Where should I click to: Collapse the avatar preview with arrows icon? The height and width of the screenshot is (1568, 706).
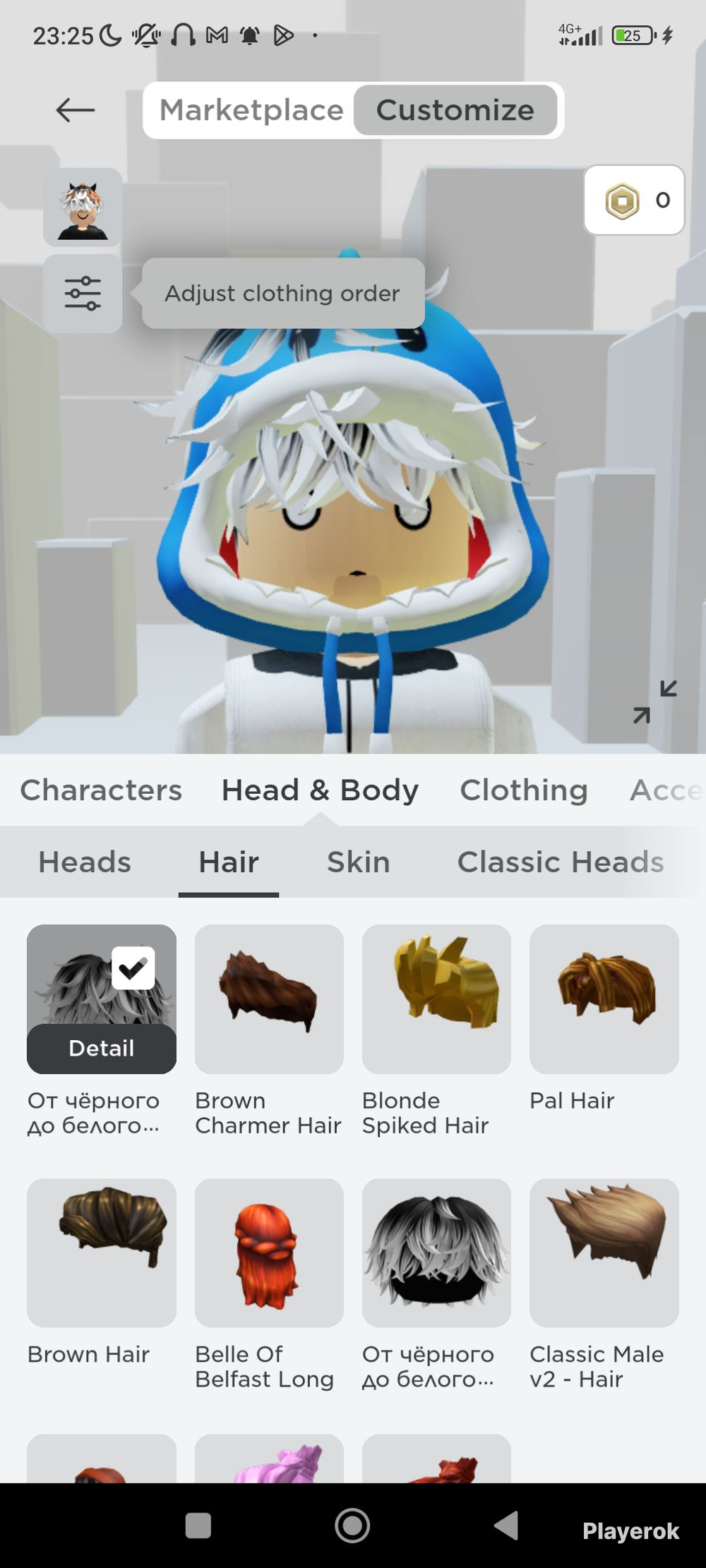click(x=655, y=702)
